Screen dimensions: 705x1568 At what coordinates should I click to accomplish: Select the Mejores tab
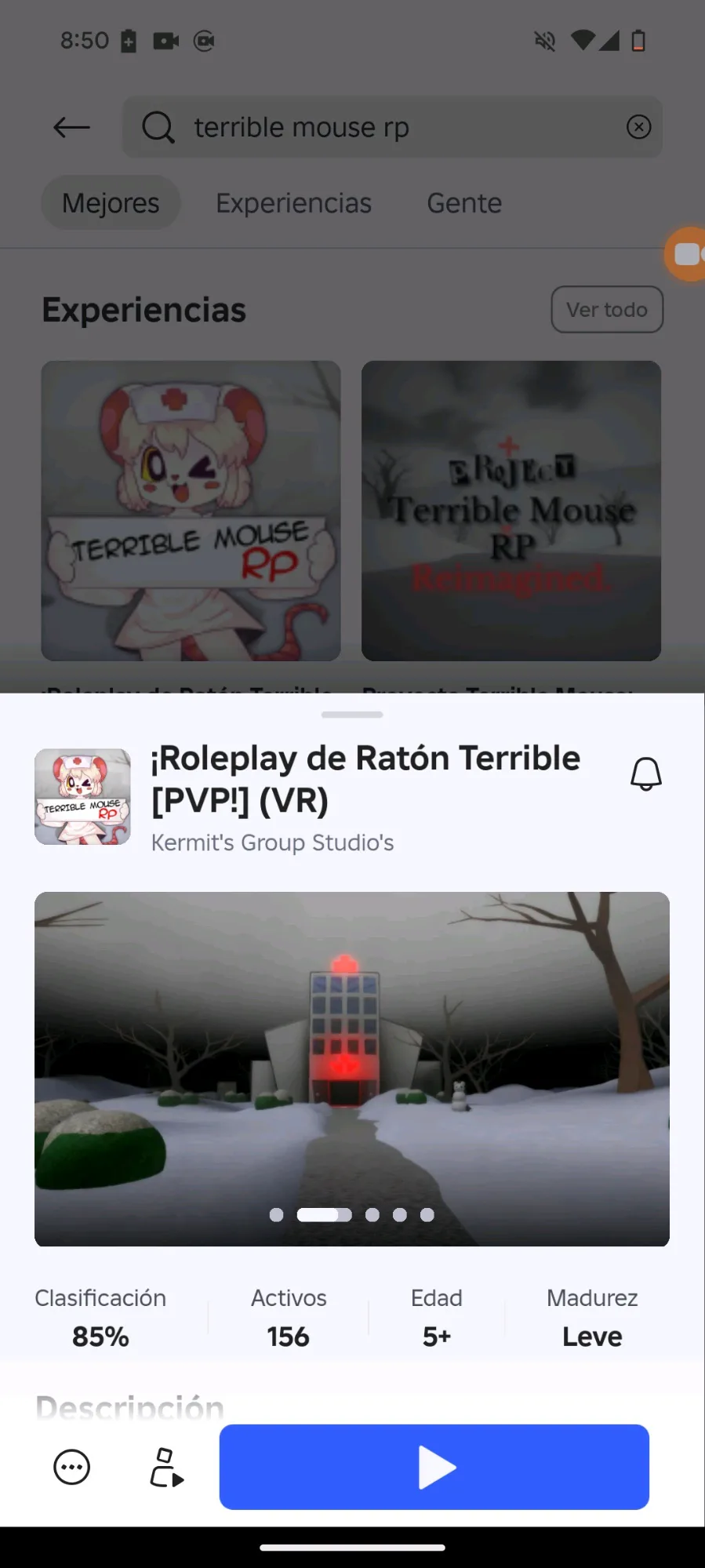111,203
